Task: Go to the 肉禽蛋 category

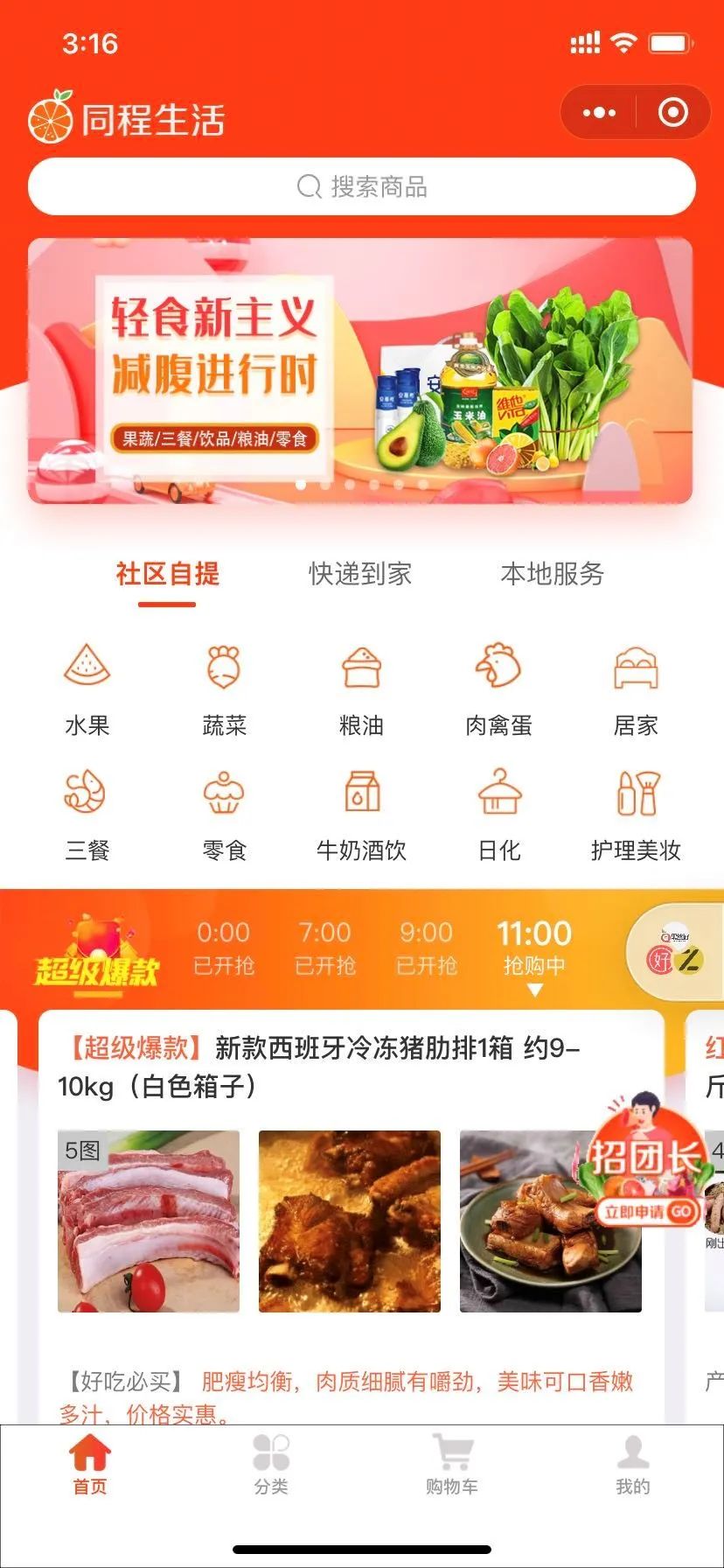Action: [498, 688]
